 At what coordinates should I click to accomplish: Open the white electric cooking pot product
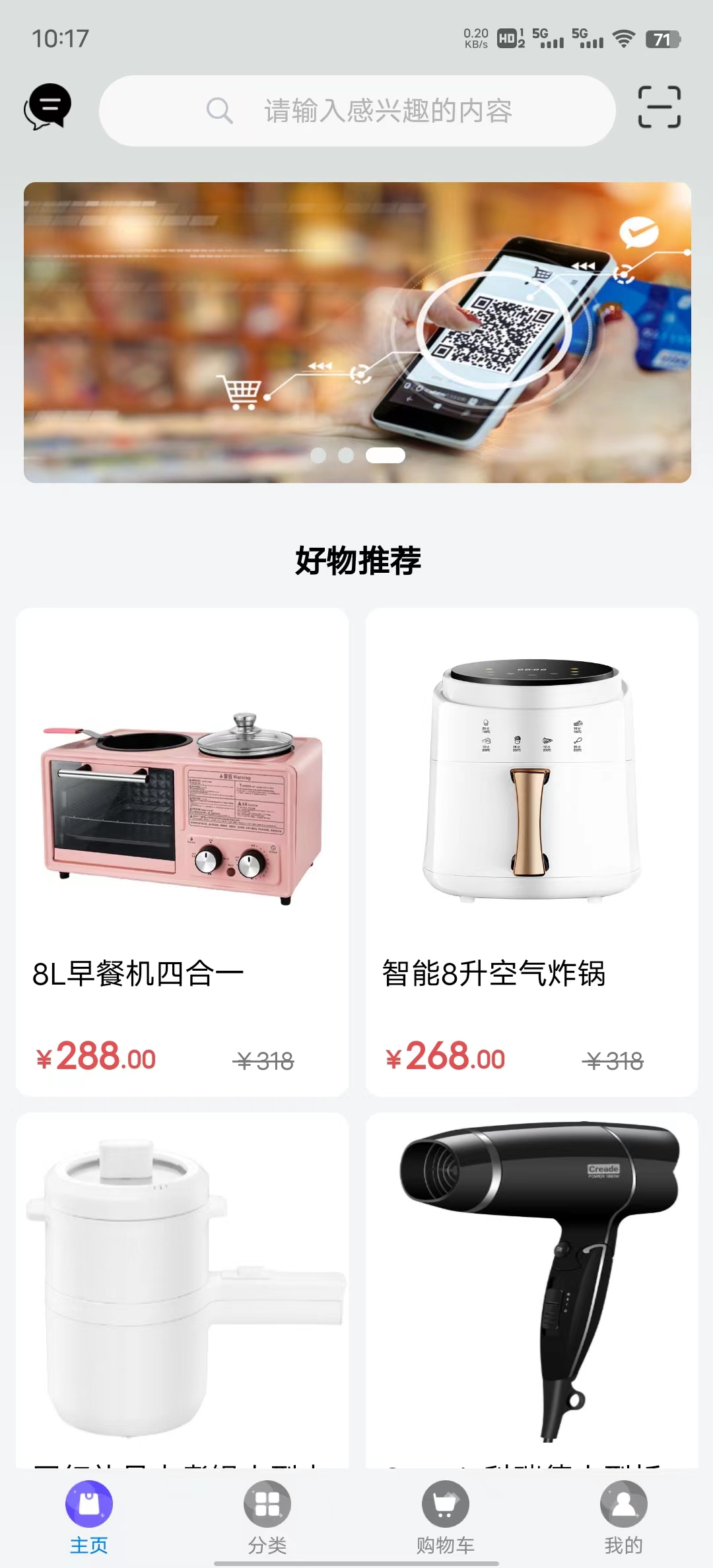[182, 1287]
